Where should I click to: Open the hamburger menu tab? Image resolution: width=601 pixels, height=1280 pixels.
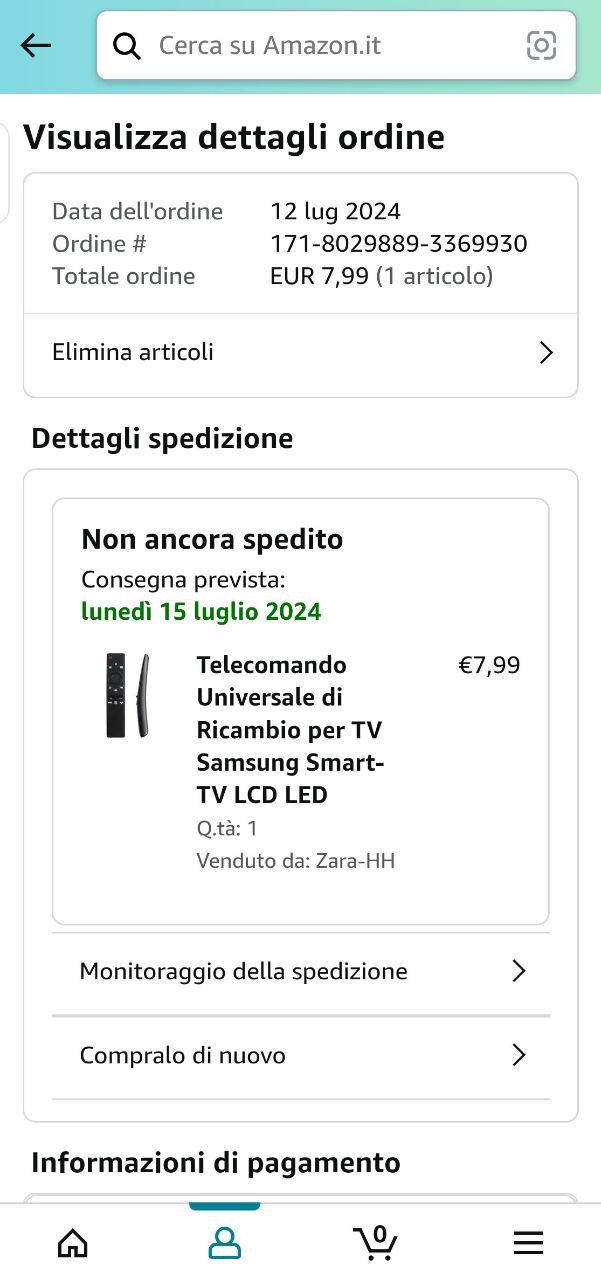pos(528,1242)
